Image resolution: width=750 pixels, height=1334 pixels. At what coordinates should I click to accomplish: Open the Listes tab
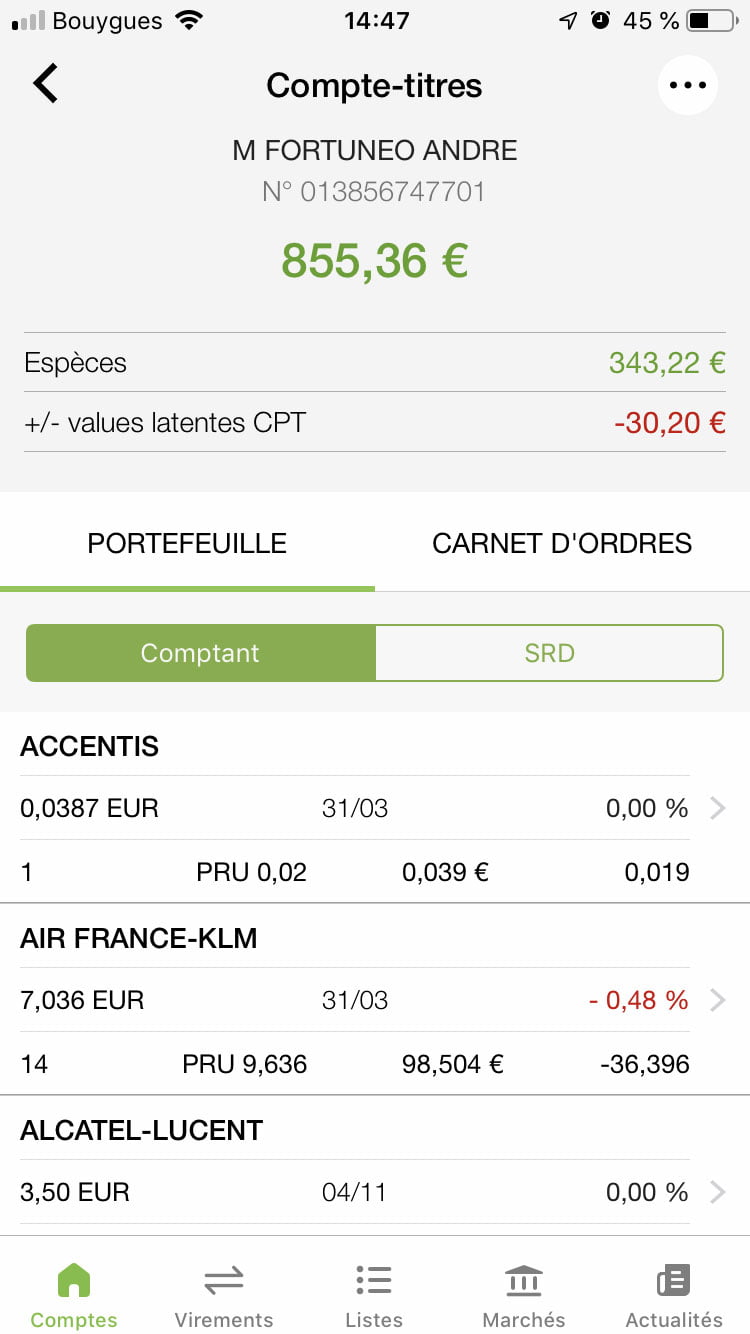(x=374, y=1295)
